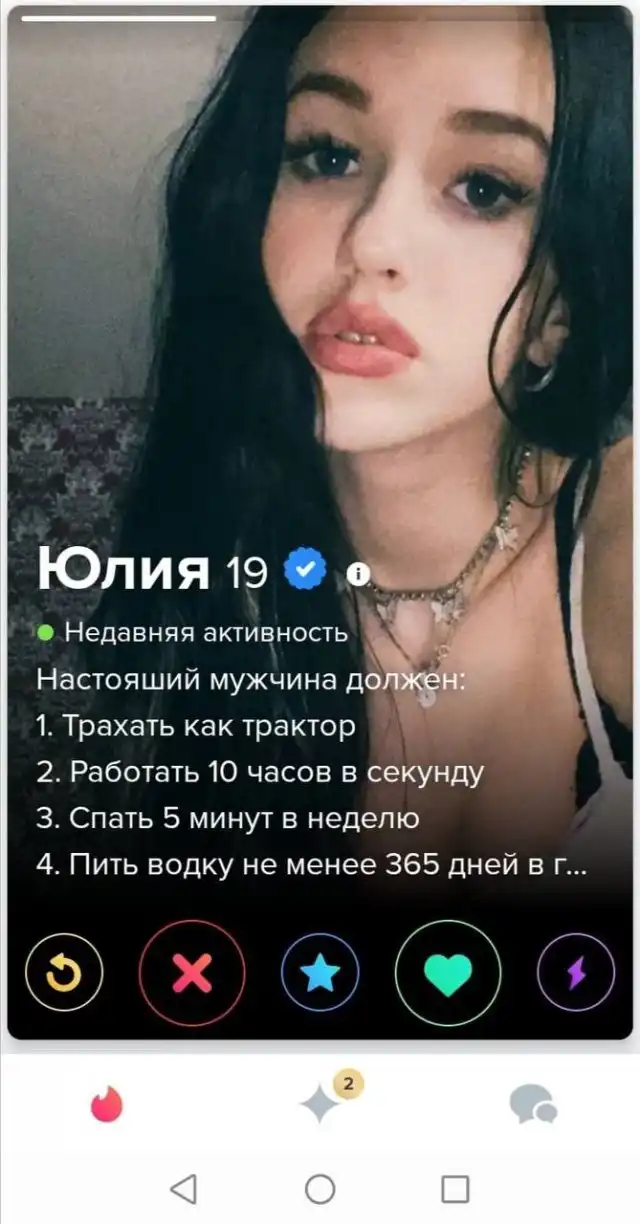Tap the system home button
Image resolution: width=640 pixels, height=1224 pixels.
pyautogui.click(x=320, y=1188)
